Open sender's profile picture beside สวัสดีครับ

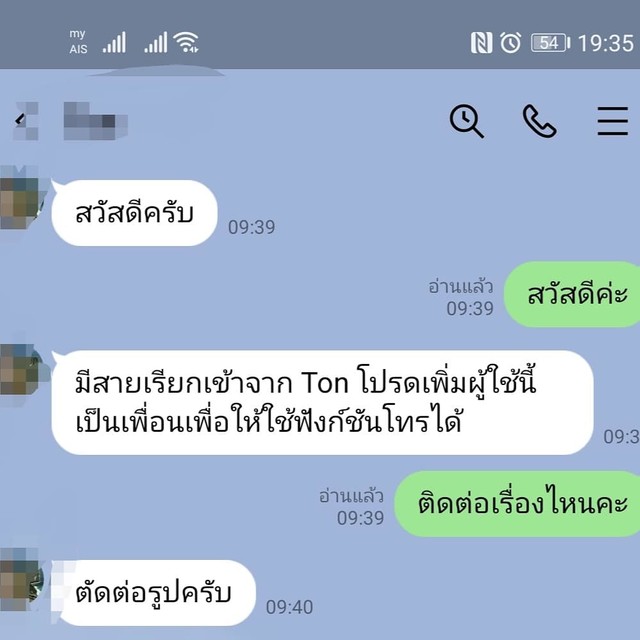pyautogui.click(x=20, y=200)
